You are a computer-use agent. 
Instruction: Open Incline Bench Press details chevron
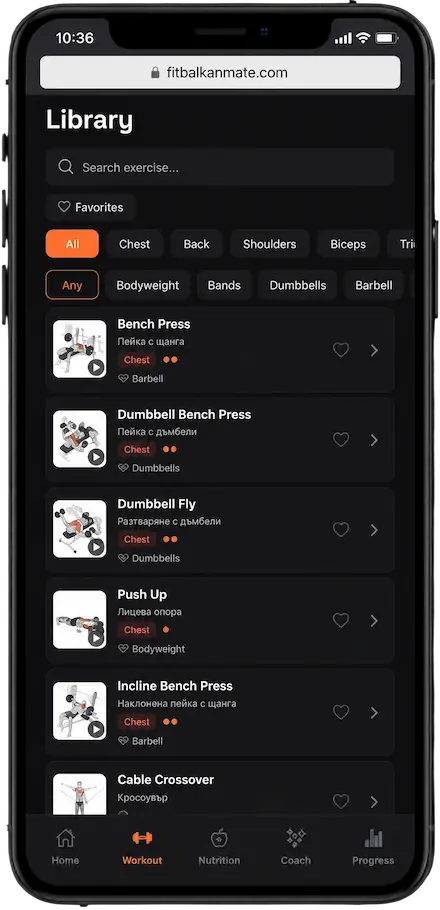click(x=374, y=712)
